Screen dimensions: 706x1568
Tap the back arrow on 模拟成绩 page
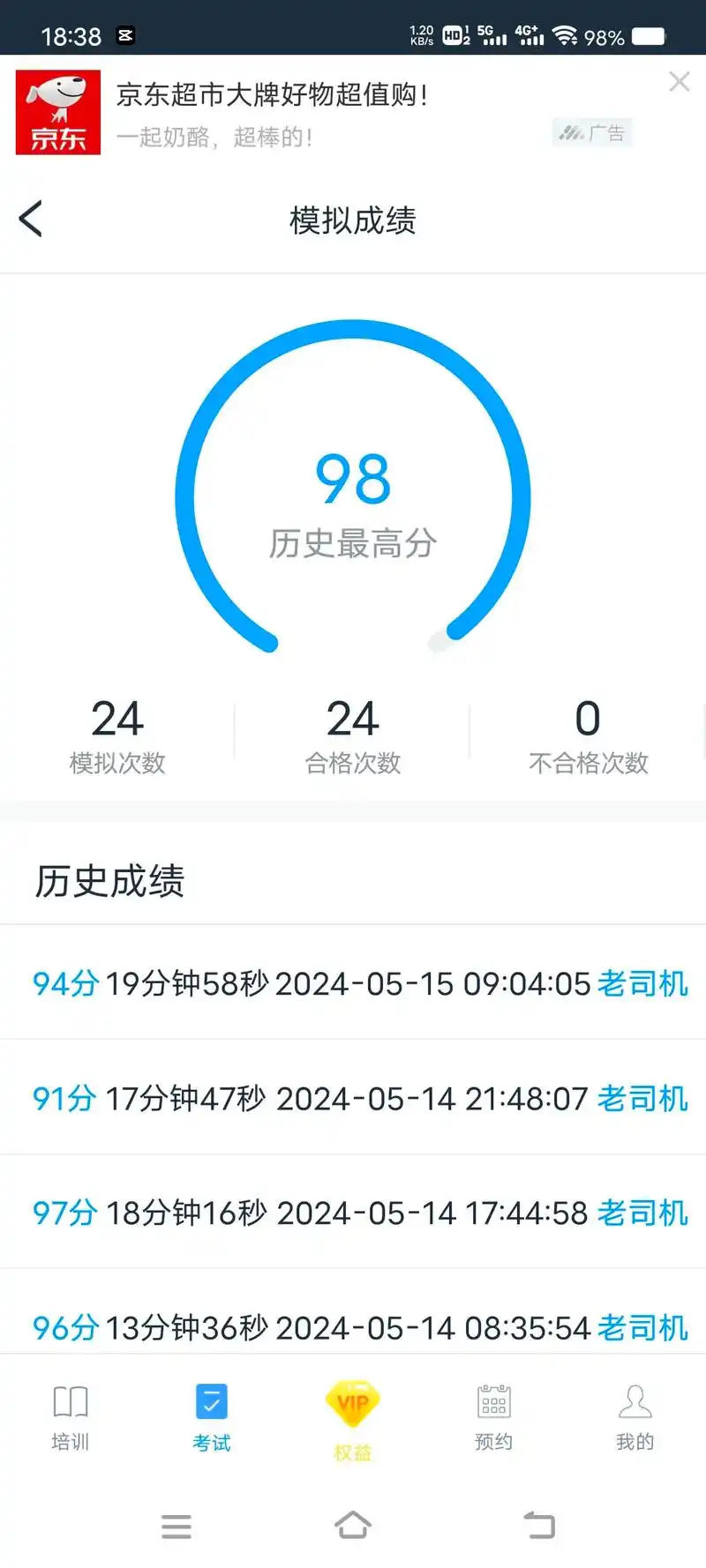pos(32,219)
